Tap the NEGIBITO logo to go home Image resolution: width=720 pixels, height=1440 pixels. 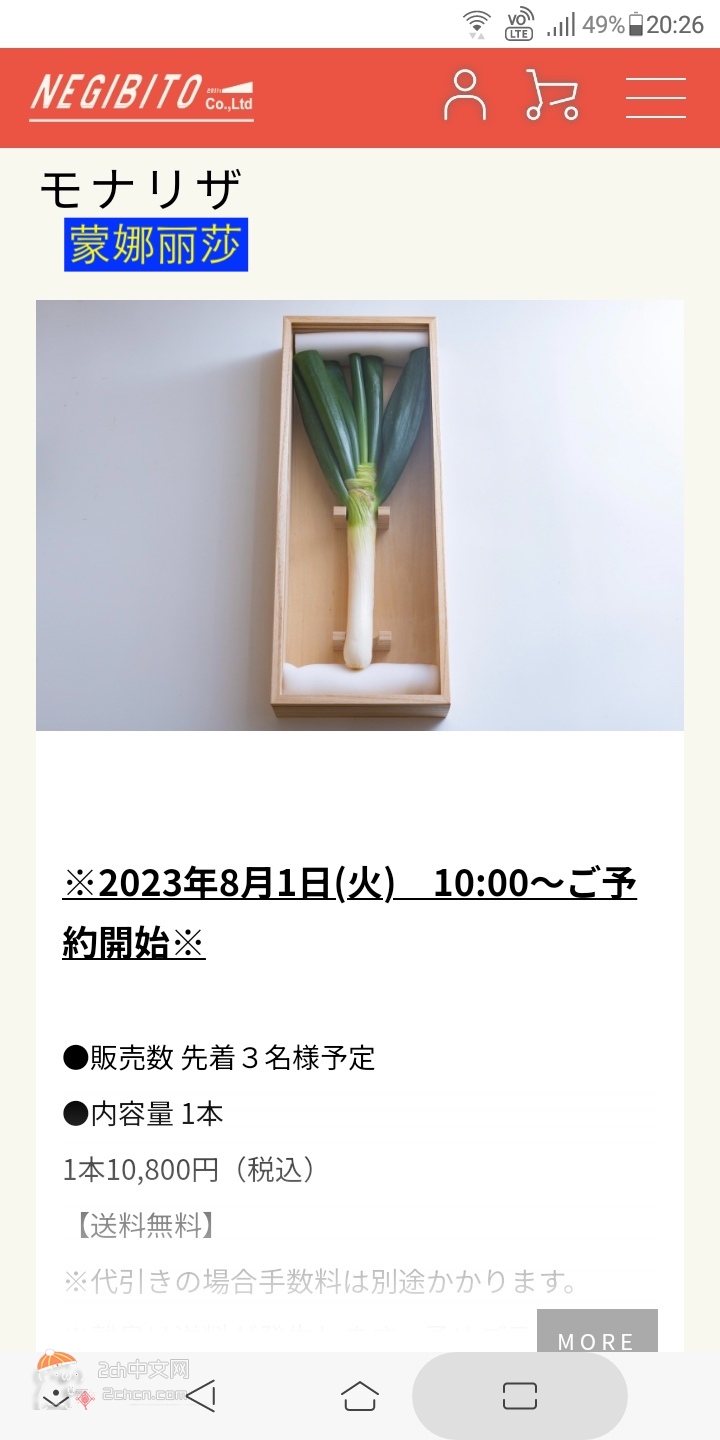coord(141,97)
